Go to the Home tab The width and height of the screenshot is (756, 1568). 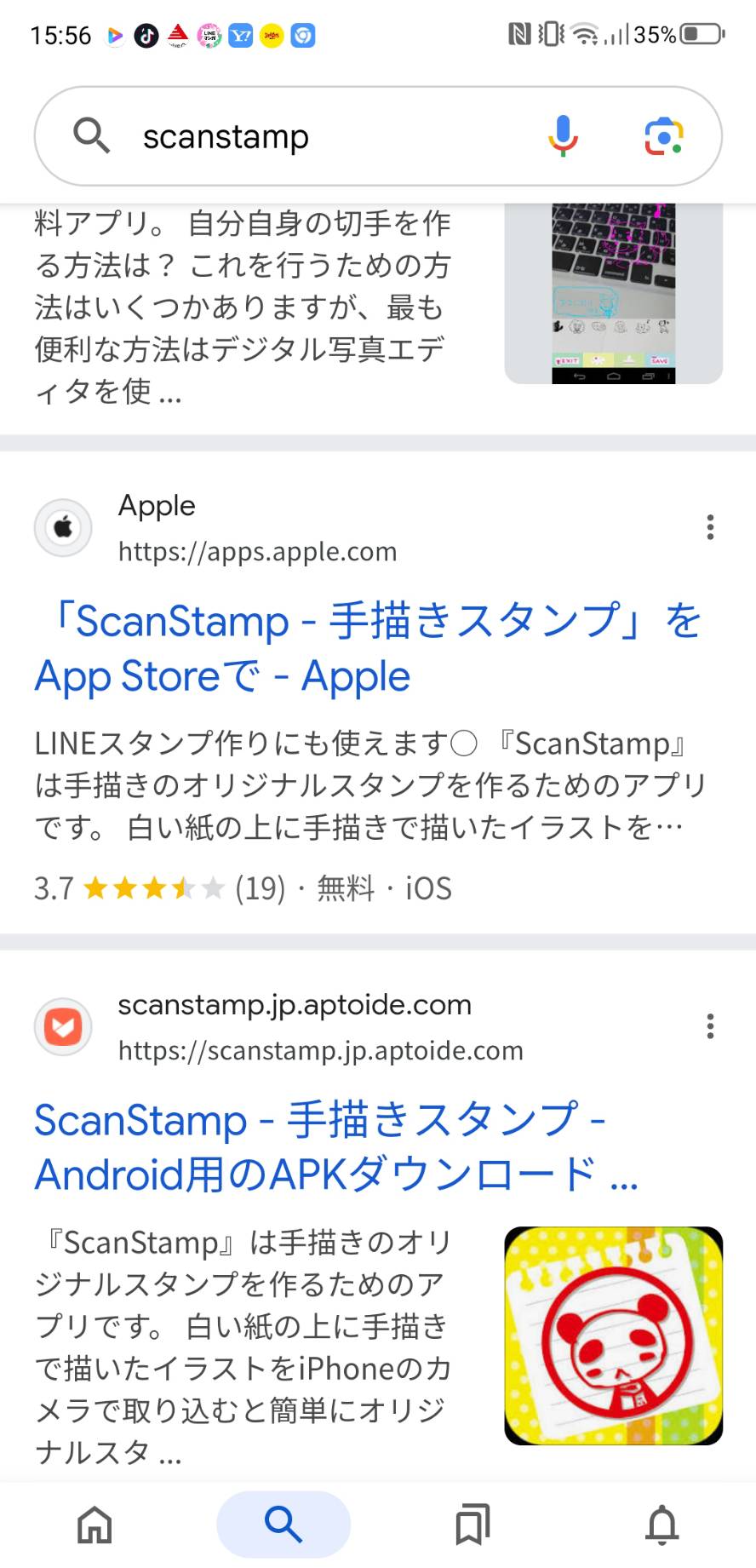click(94, 1525)
